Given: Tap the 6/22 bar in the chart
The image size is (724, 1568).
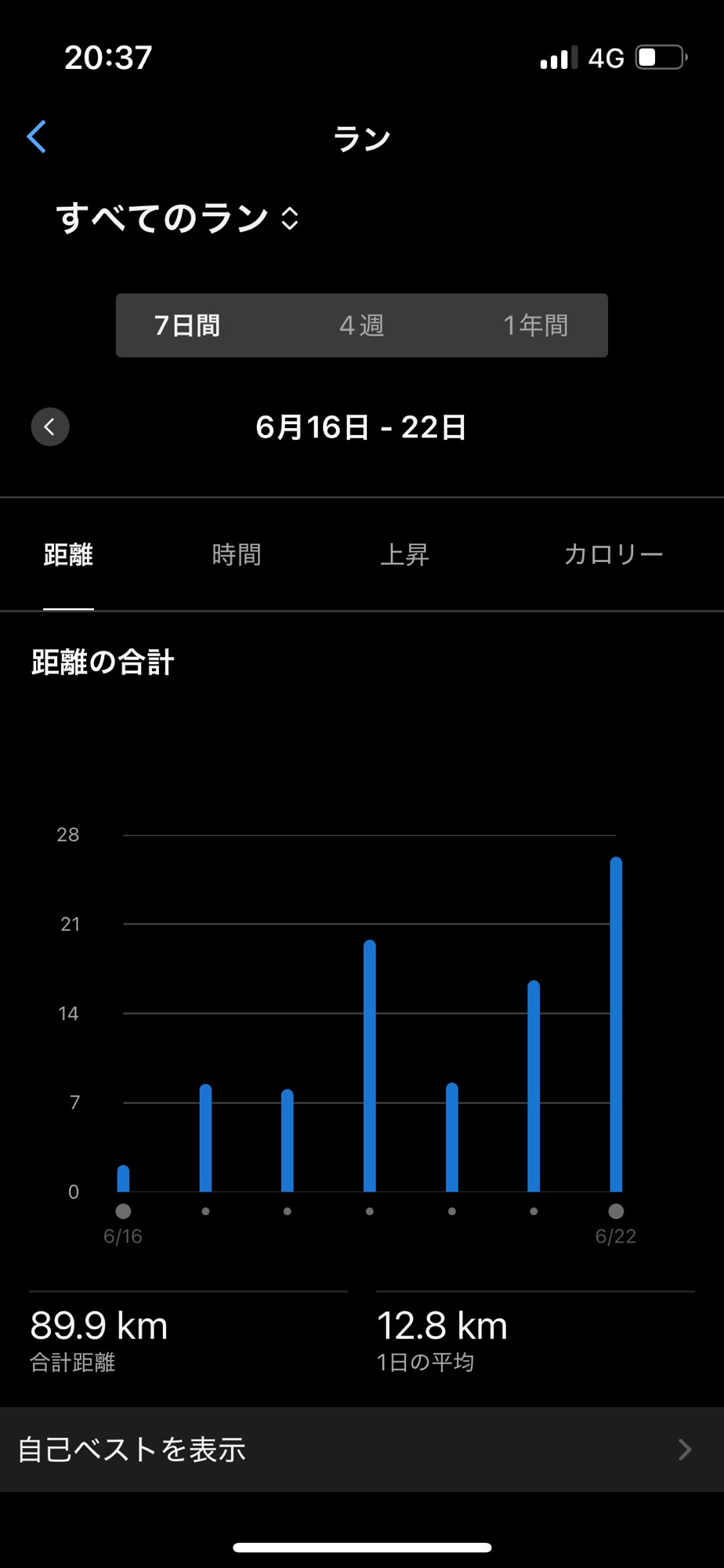Looking at the screenshot, I should (616, 1025).
